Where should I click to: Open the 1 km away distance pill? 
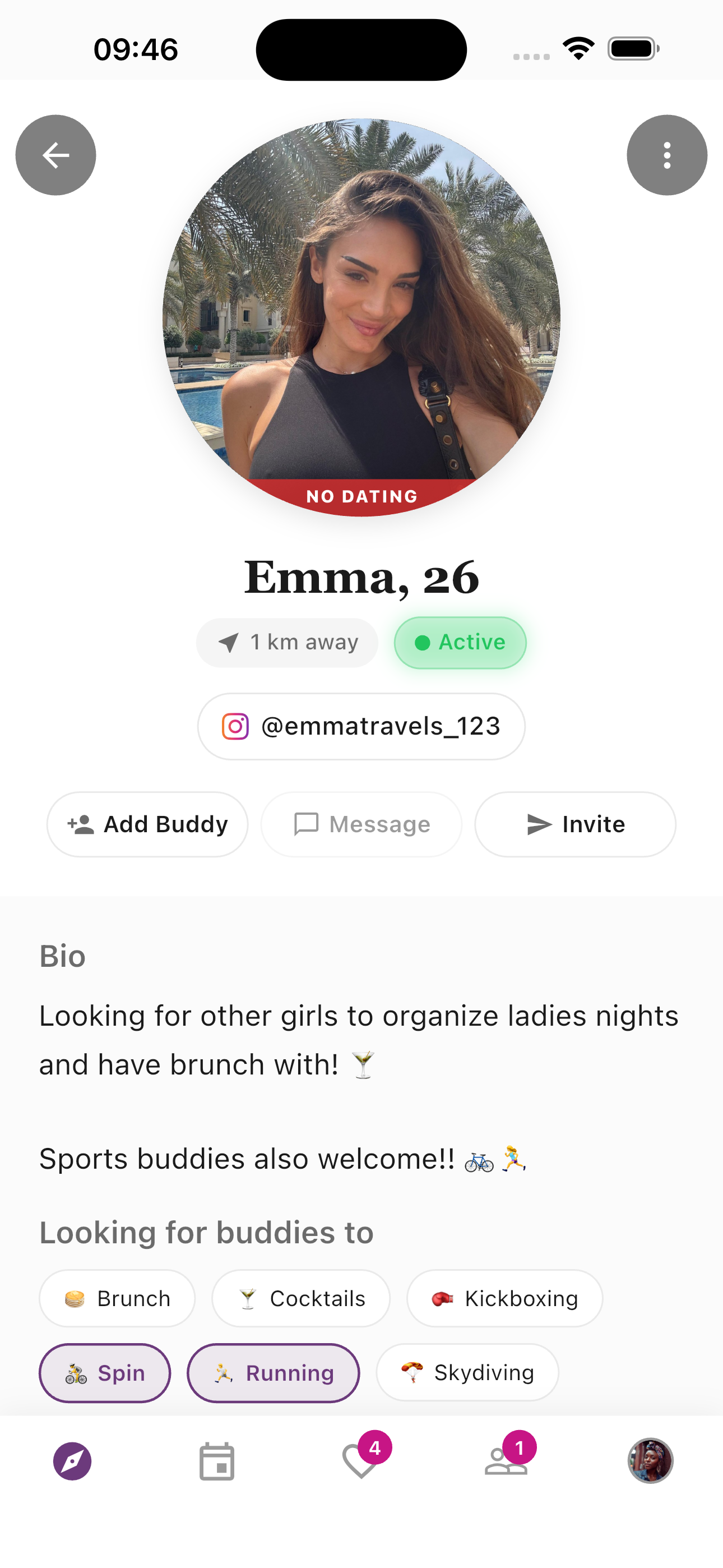(x=286, y=642)
